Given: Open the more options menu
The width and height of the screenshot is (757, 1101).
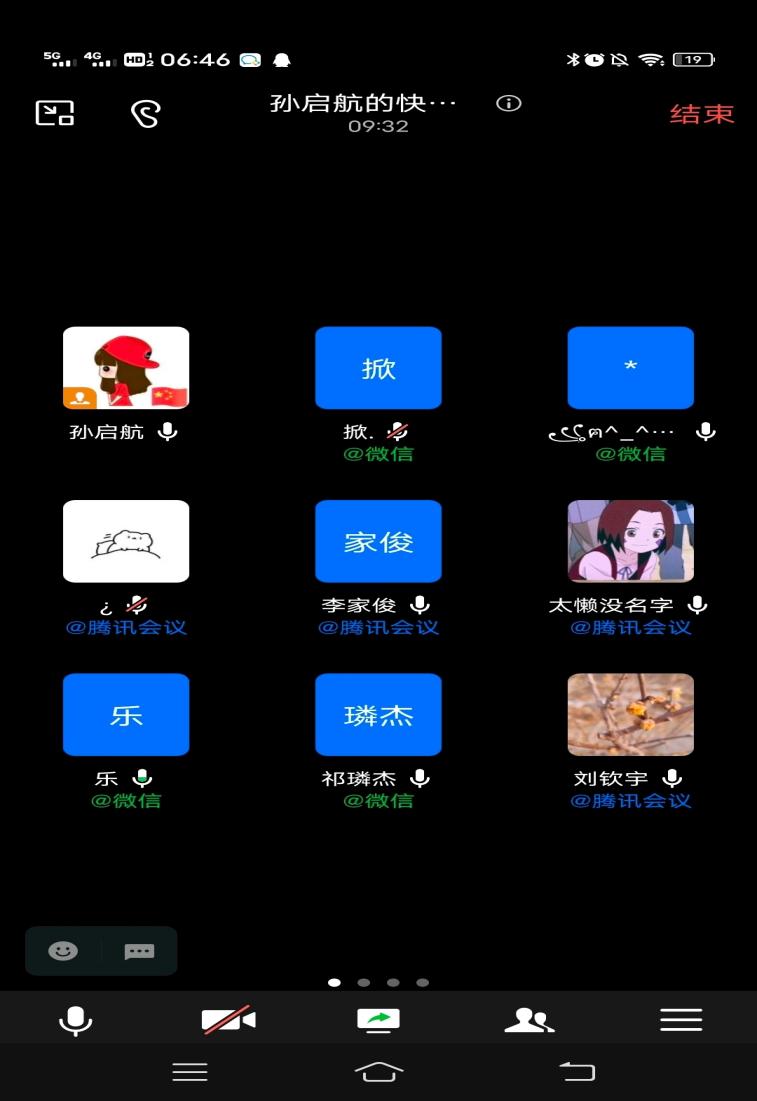Looking at the screenshot, I should [x=681, y=1020].
